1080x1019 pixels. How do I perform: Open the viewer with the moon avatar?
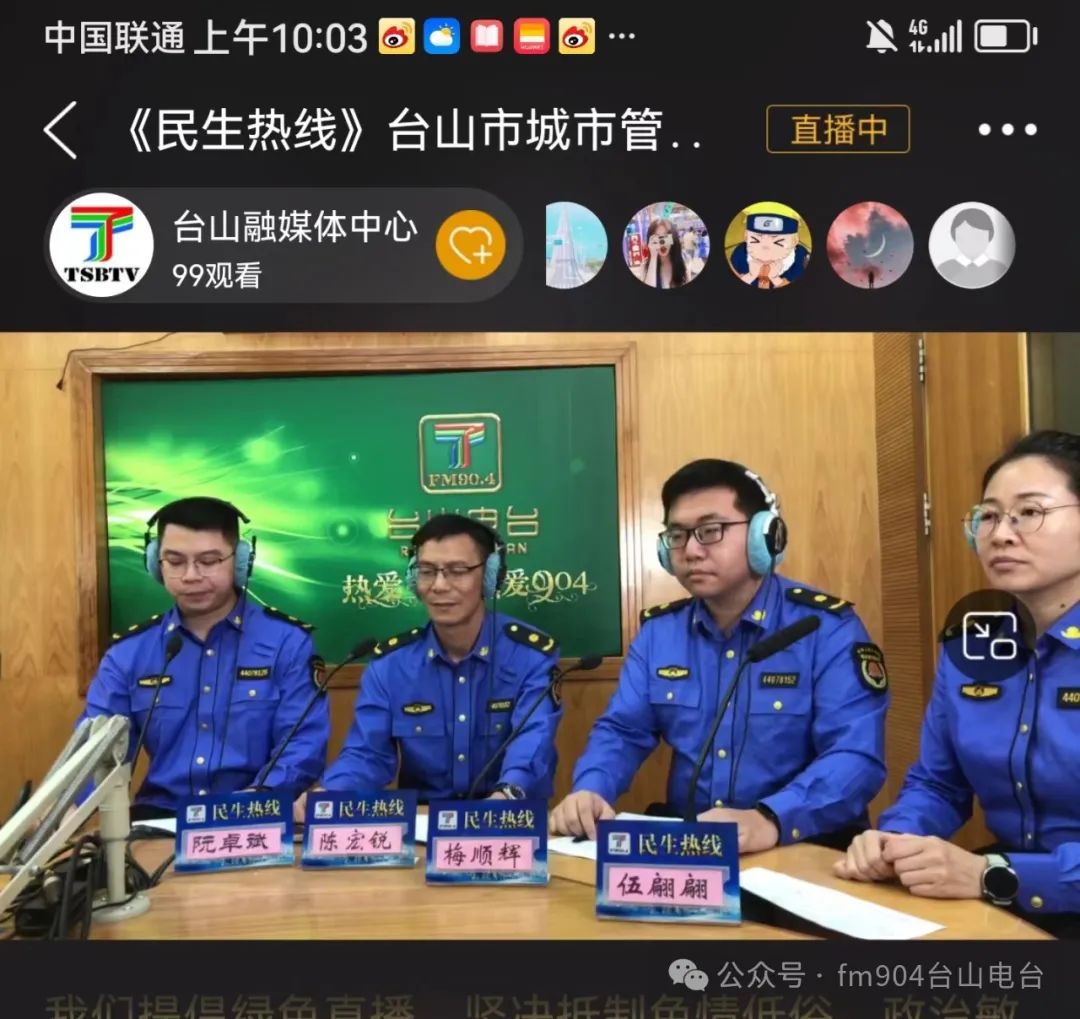tap(869, 245)
